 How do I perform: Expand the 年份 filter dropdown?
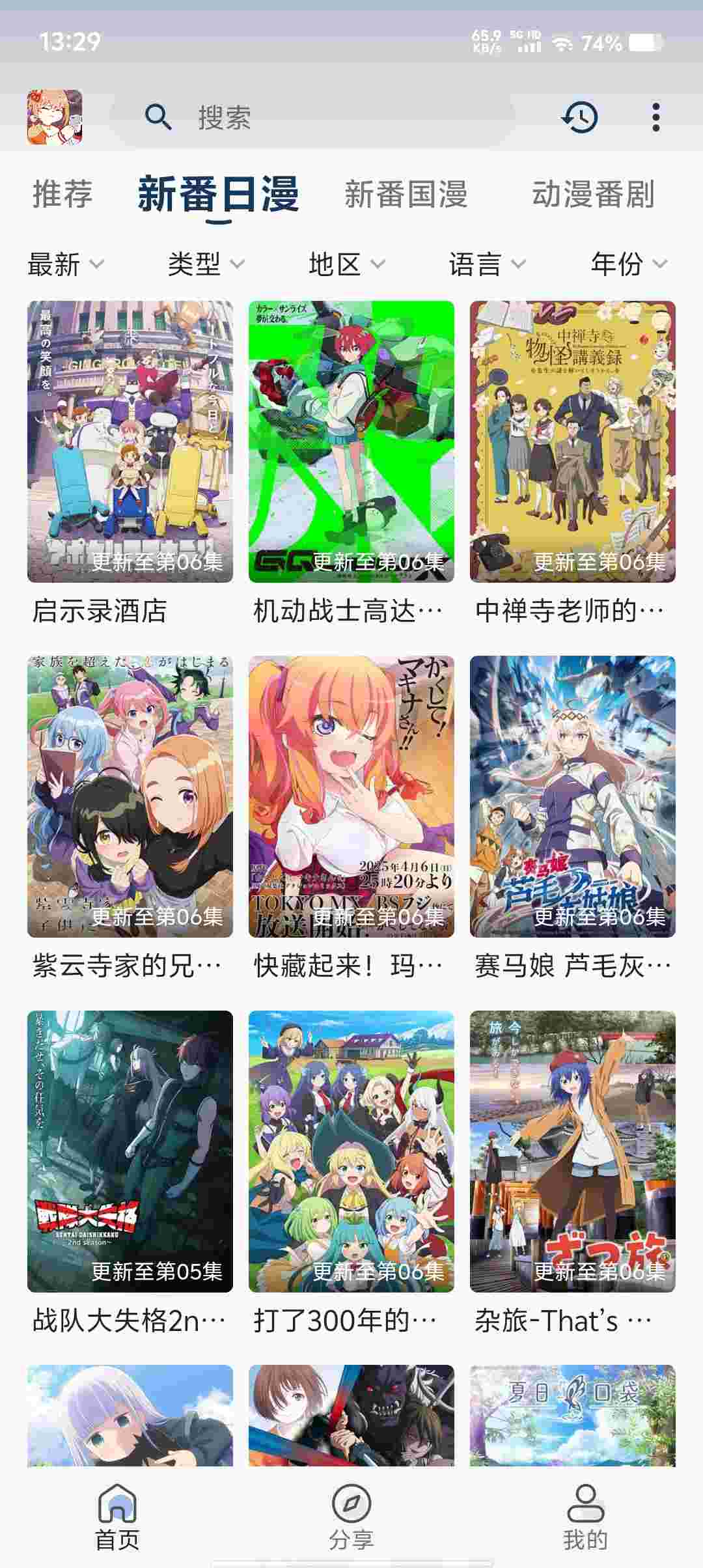tap(629, 264)
